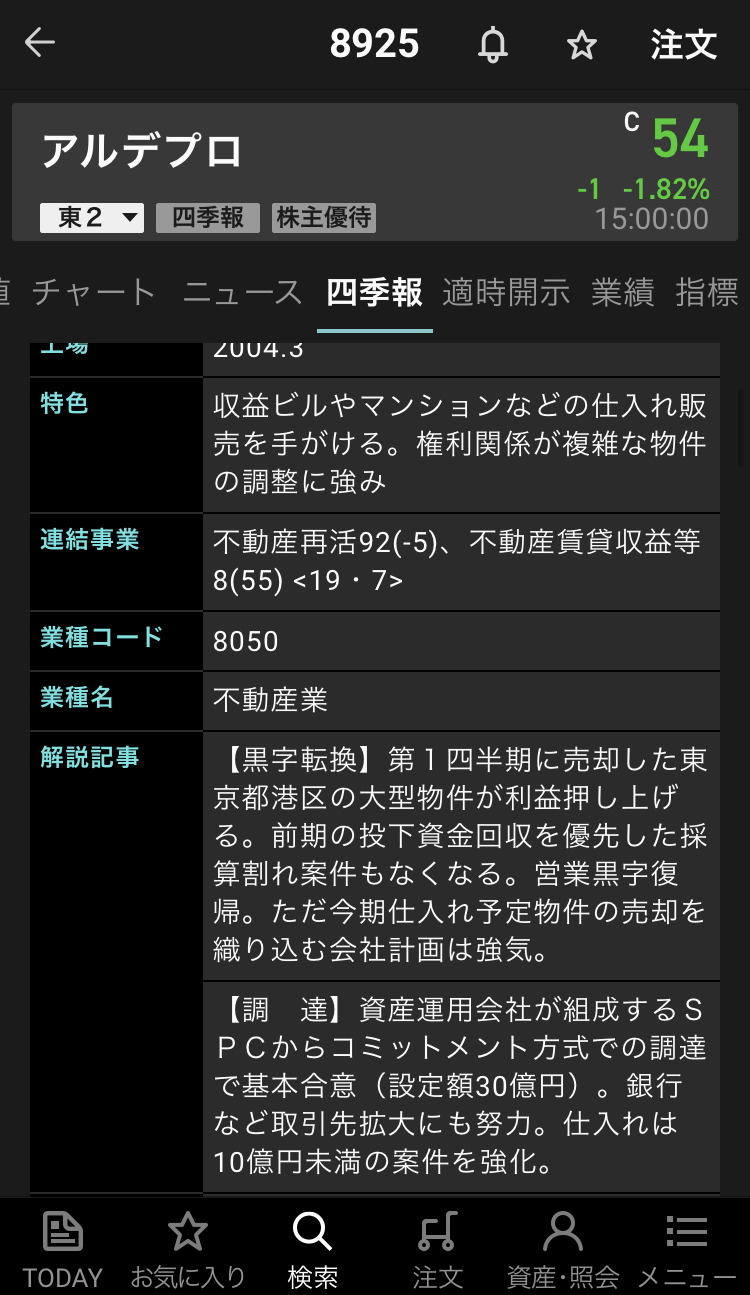Add stock 8925 to favorites star
The width and height of the screenshot is (750, 1295).
tap(581, 45)
